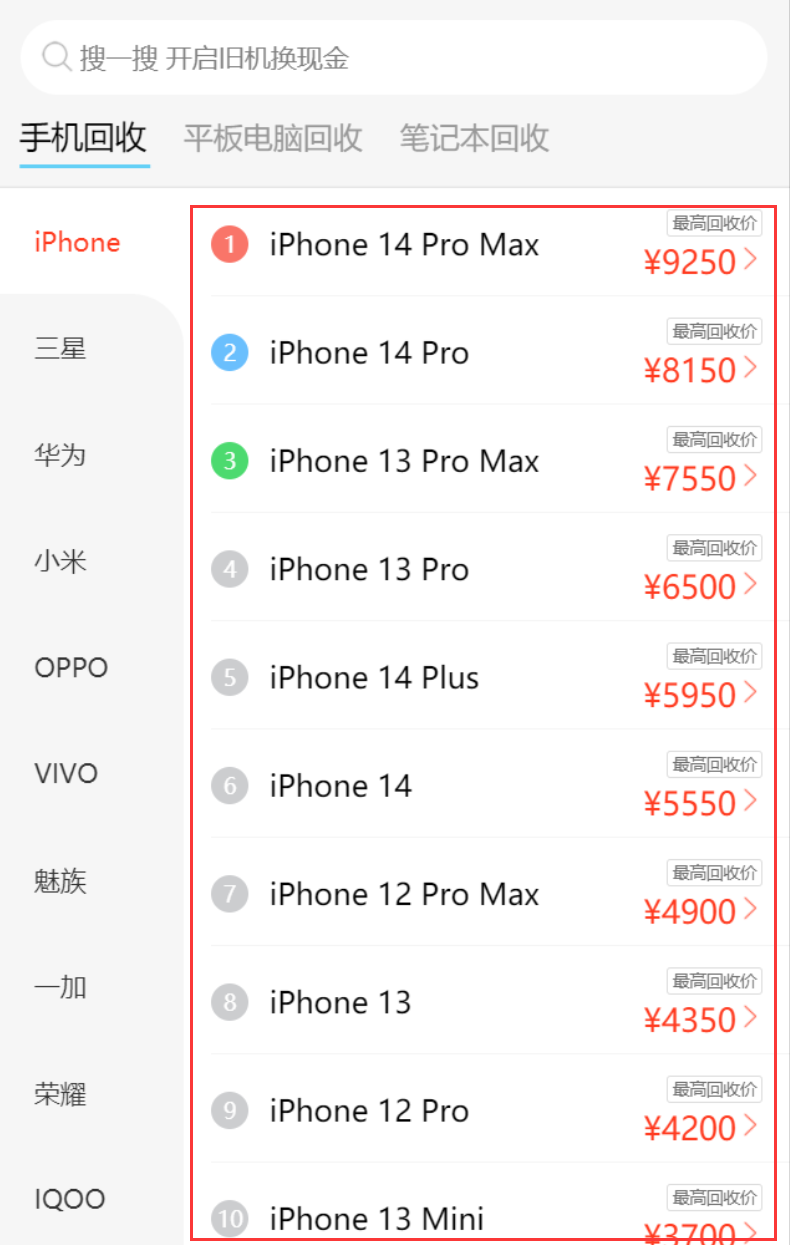Open iPhone 12 Pro Max recycling details
Viewport: 790px width, 1245px height.
coord(484,894)
